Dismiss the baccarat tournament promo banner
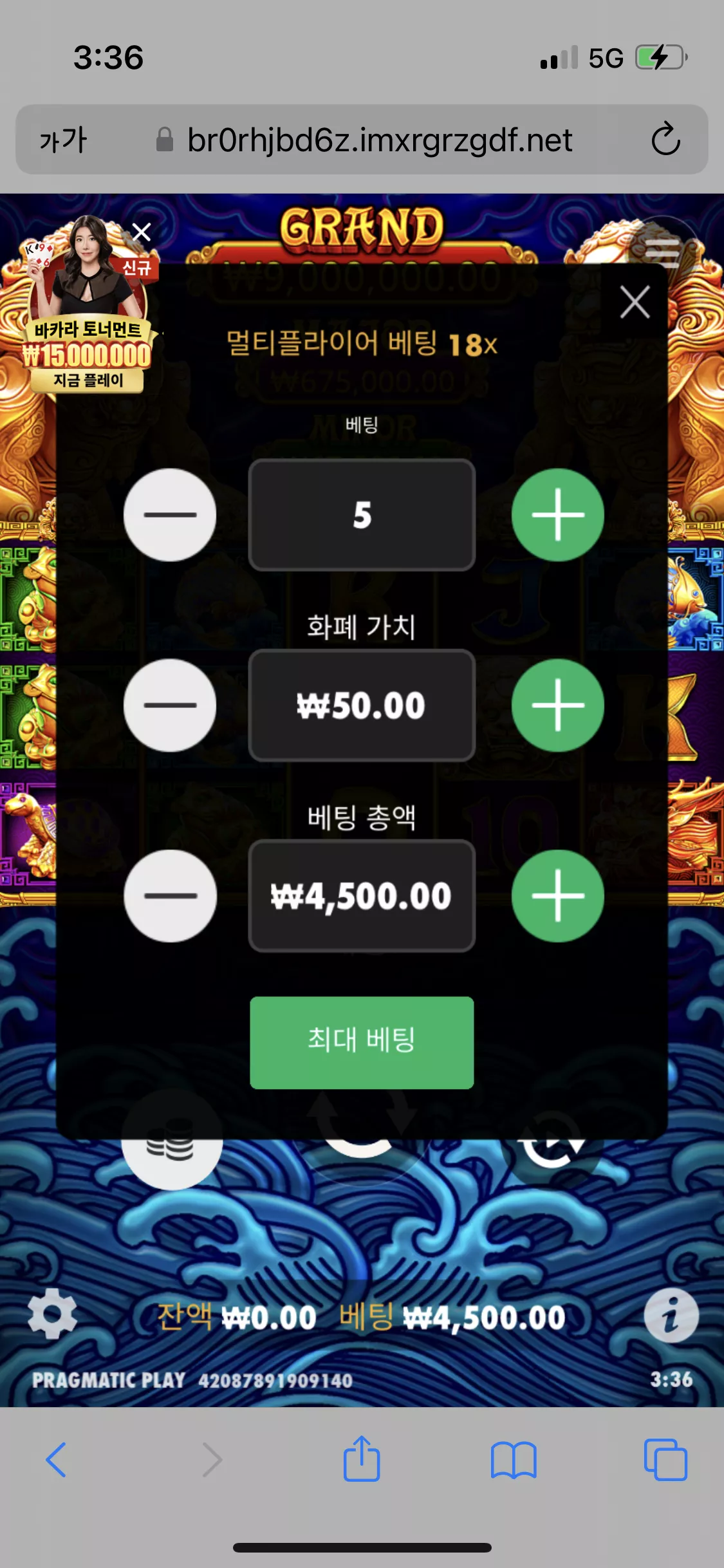 tap(142, 232)
